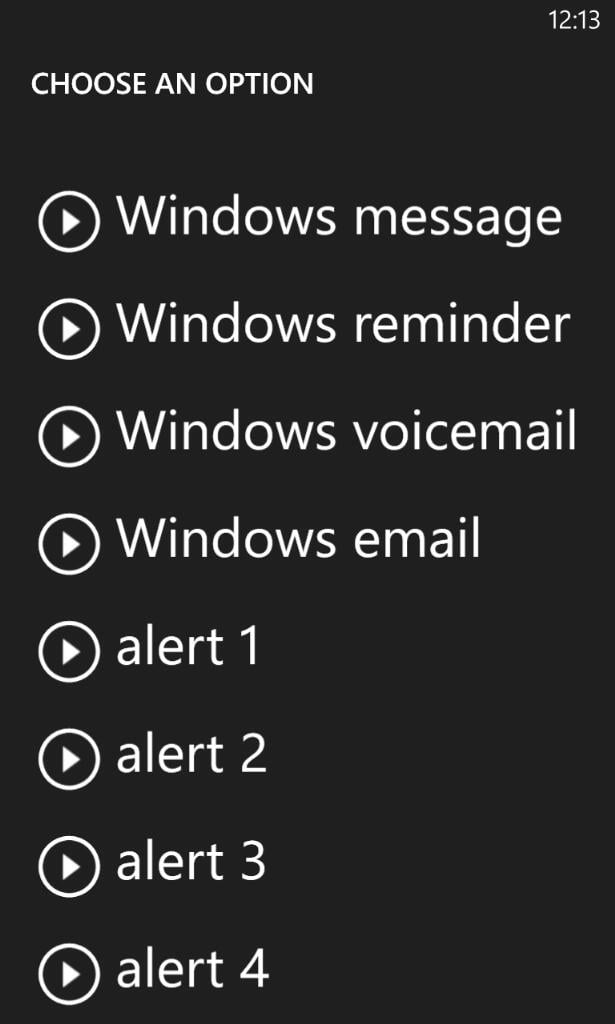Select alert 2 from the list
Image resolution: width=615 pixels, height=1024 pixels.
tap(191, 754)
